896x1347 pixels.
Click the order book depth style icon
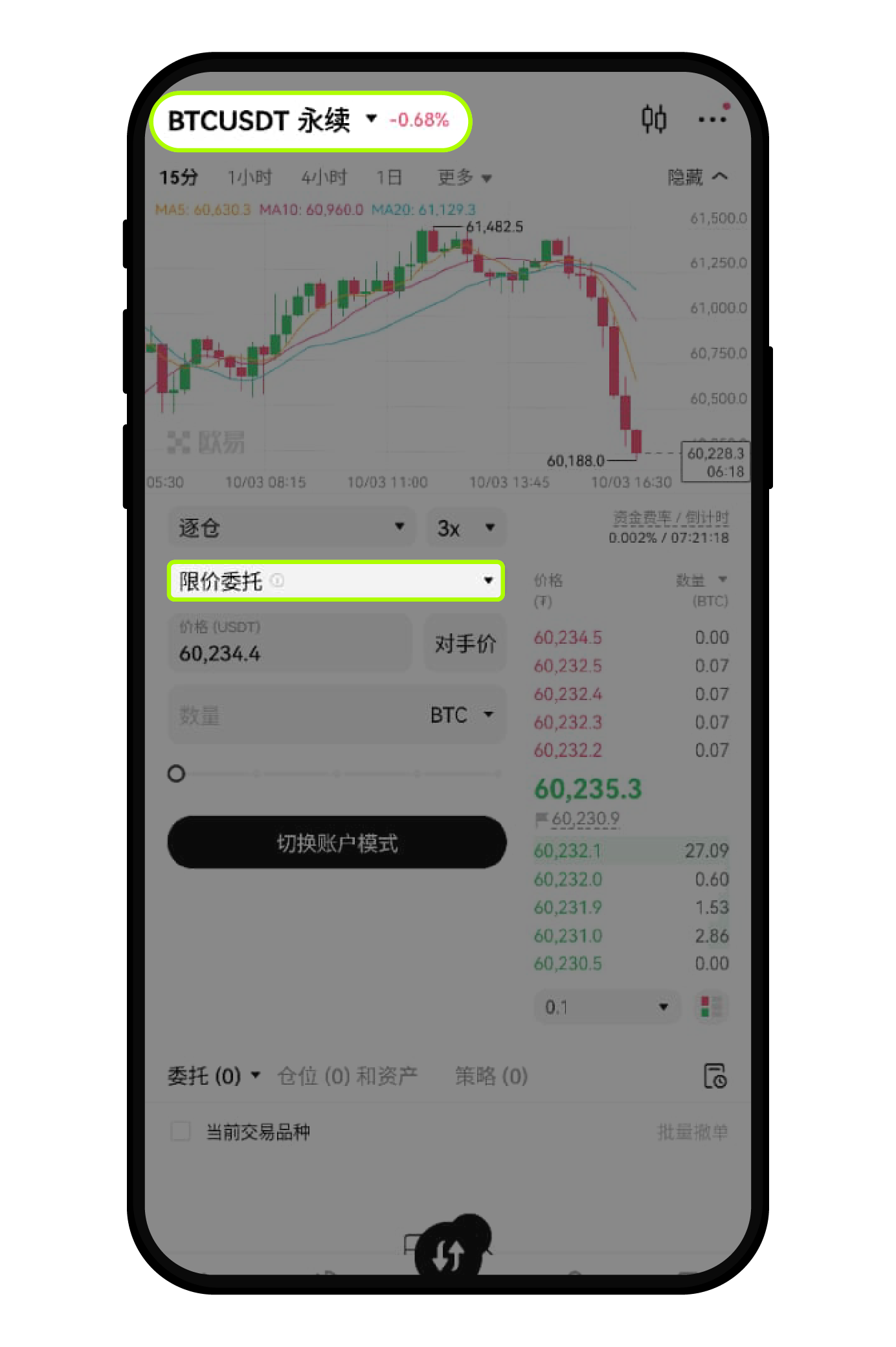[711, 1006]
